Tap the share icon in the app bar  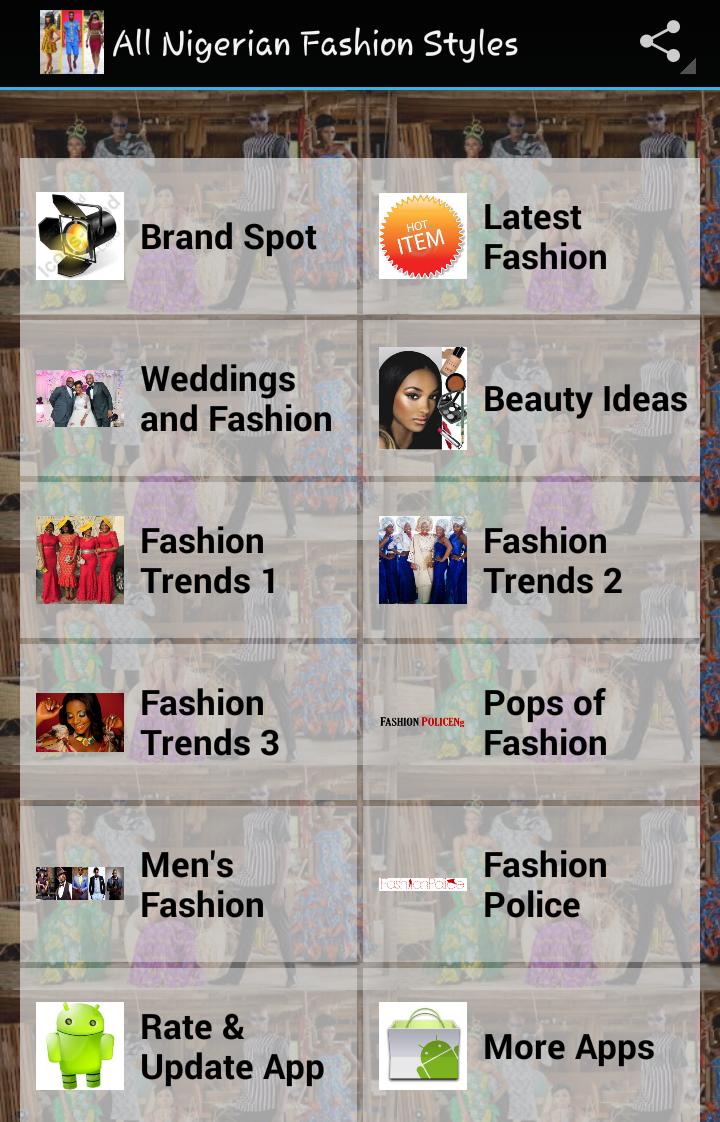pos(660,43)
